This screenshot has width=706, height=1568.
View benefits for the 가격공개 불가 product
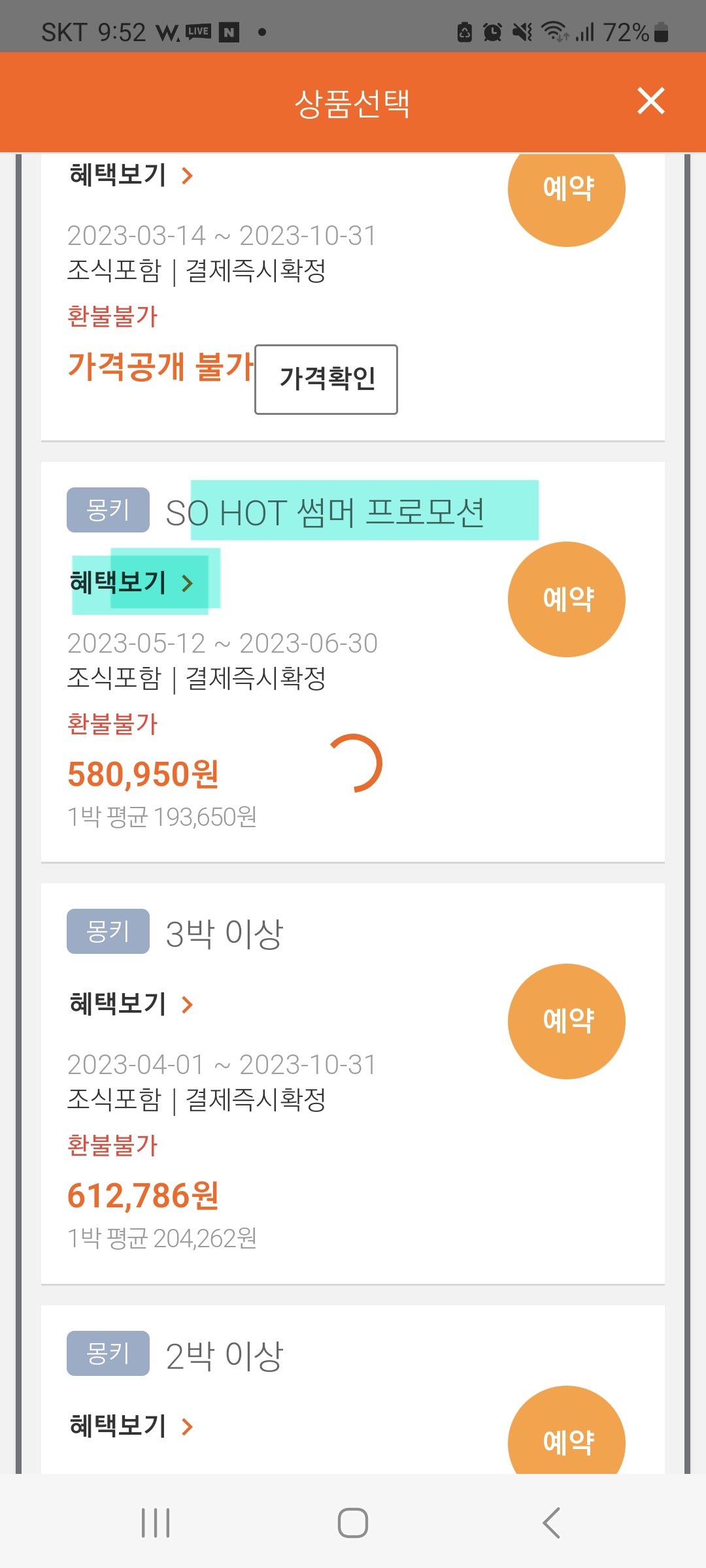click(132, 174)
